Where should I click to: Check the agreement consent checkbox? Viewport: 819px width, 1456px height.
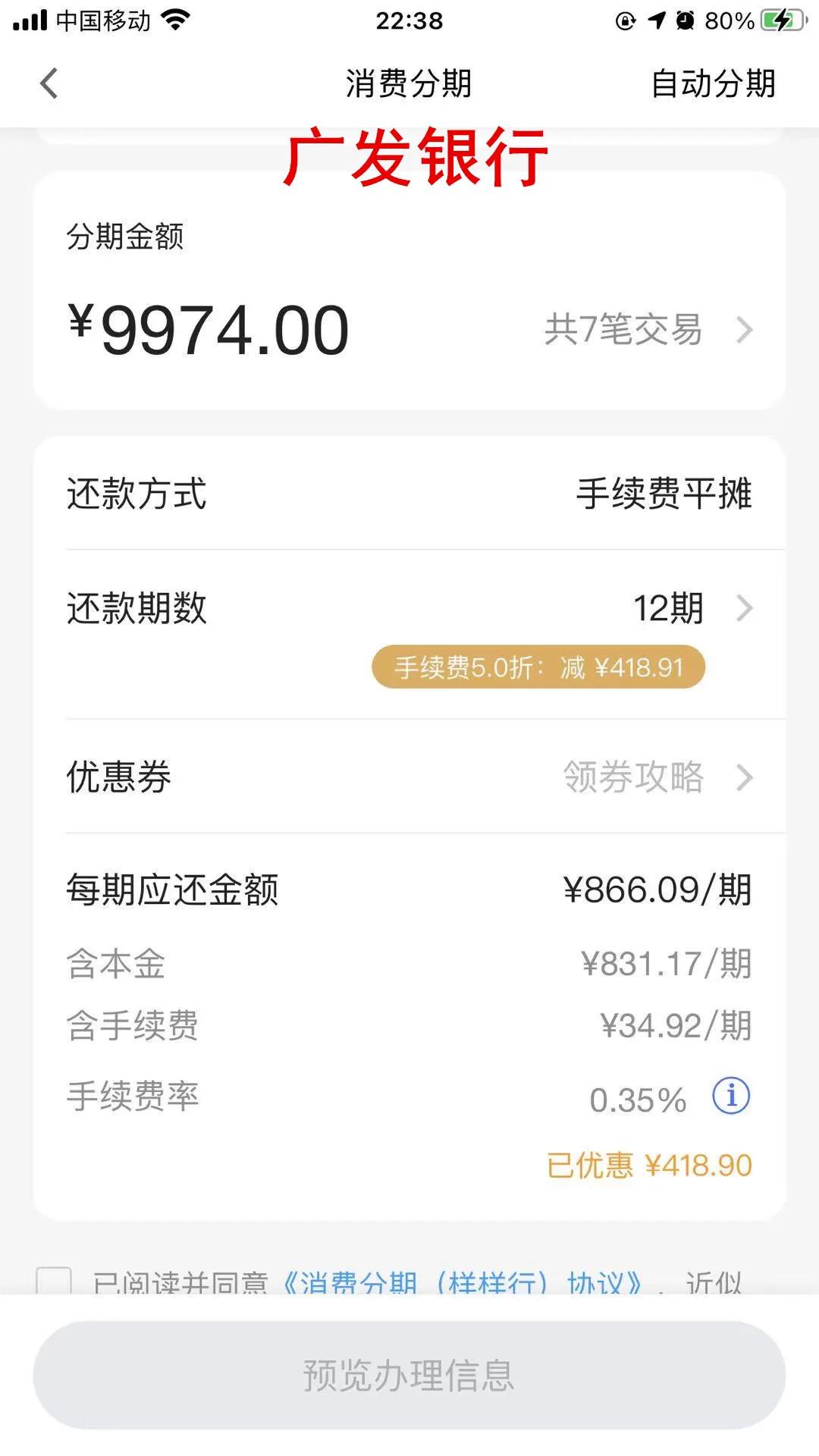click(x=51, y=1279)
